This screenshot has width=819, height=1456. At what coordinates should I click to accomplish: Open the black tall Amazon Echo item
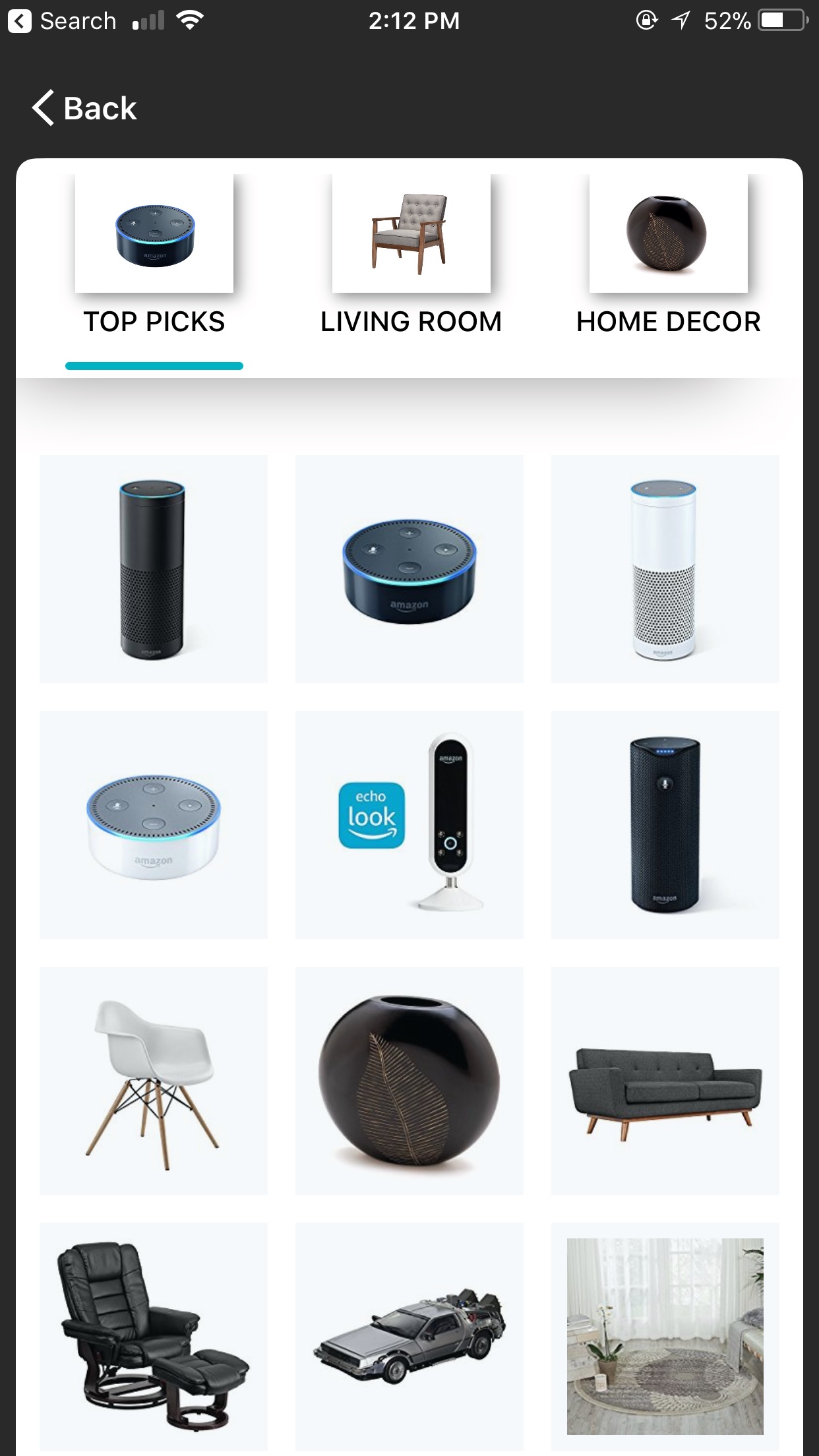point(154,569)
